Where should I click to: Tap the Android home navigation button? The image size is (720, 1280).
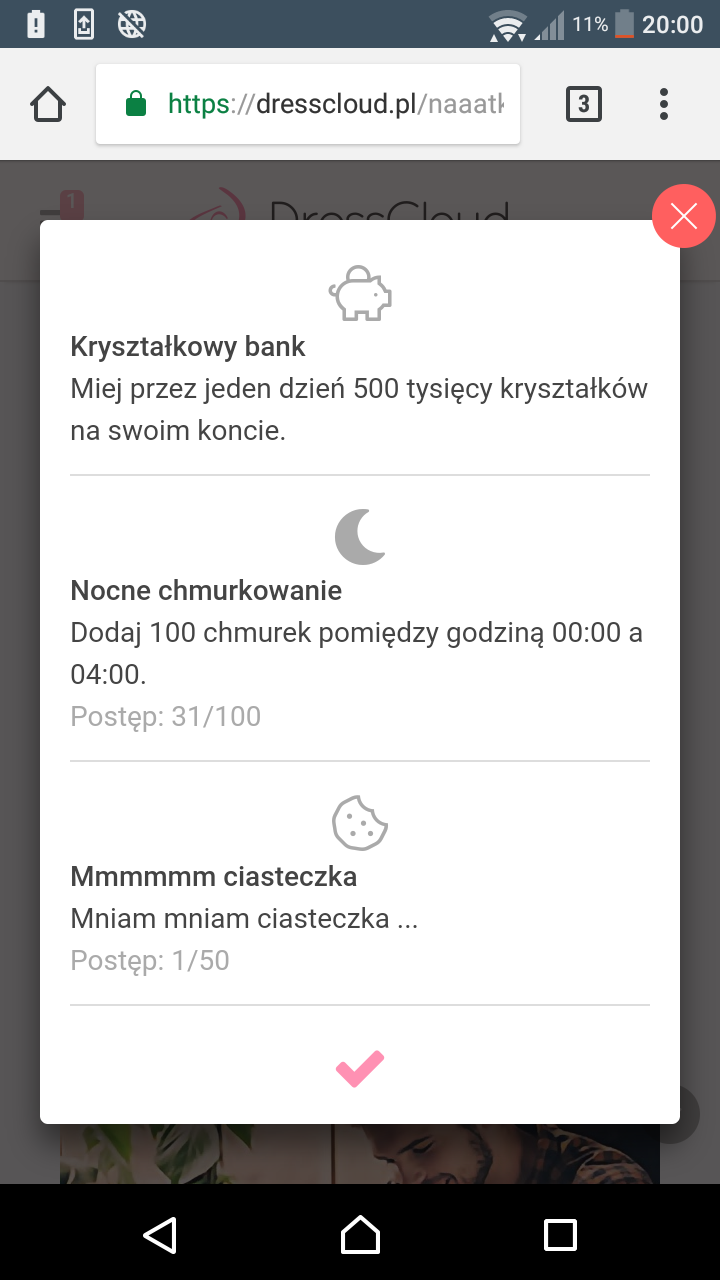(359, 1235)
